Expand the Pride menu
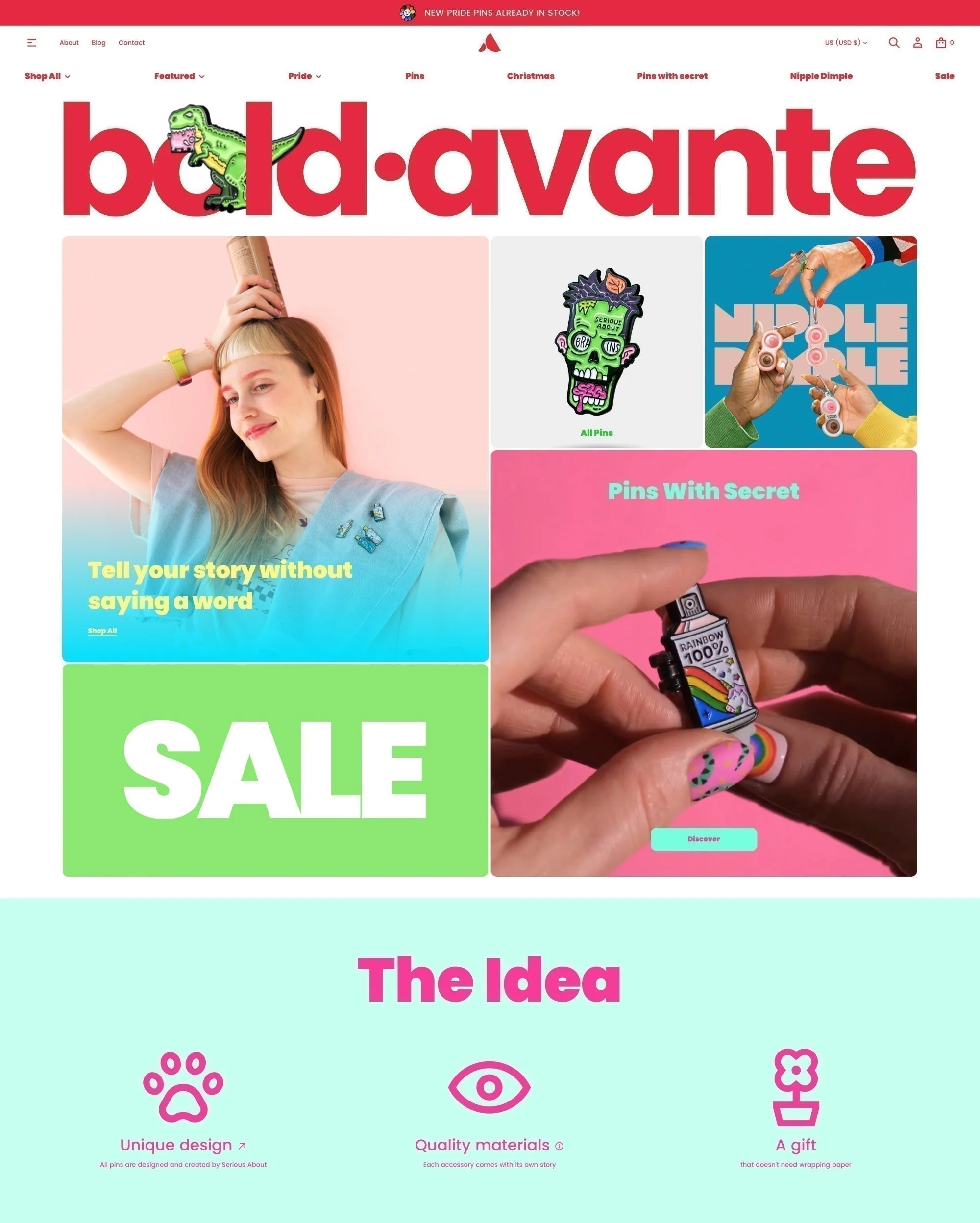This screenshot has height=1223, width=980. 305,76
